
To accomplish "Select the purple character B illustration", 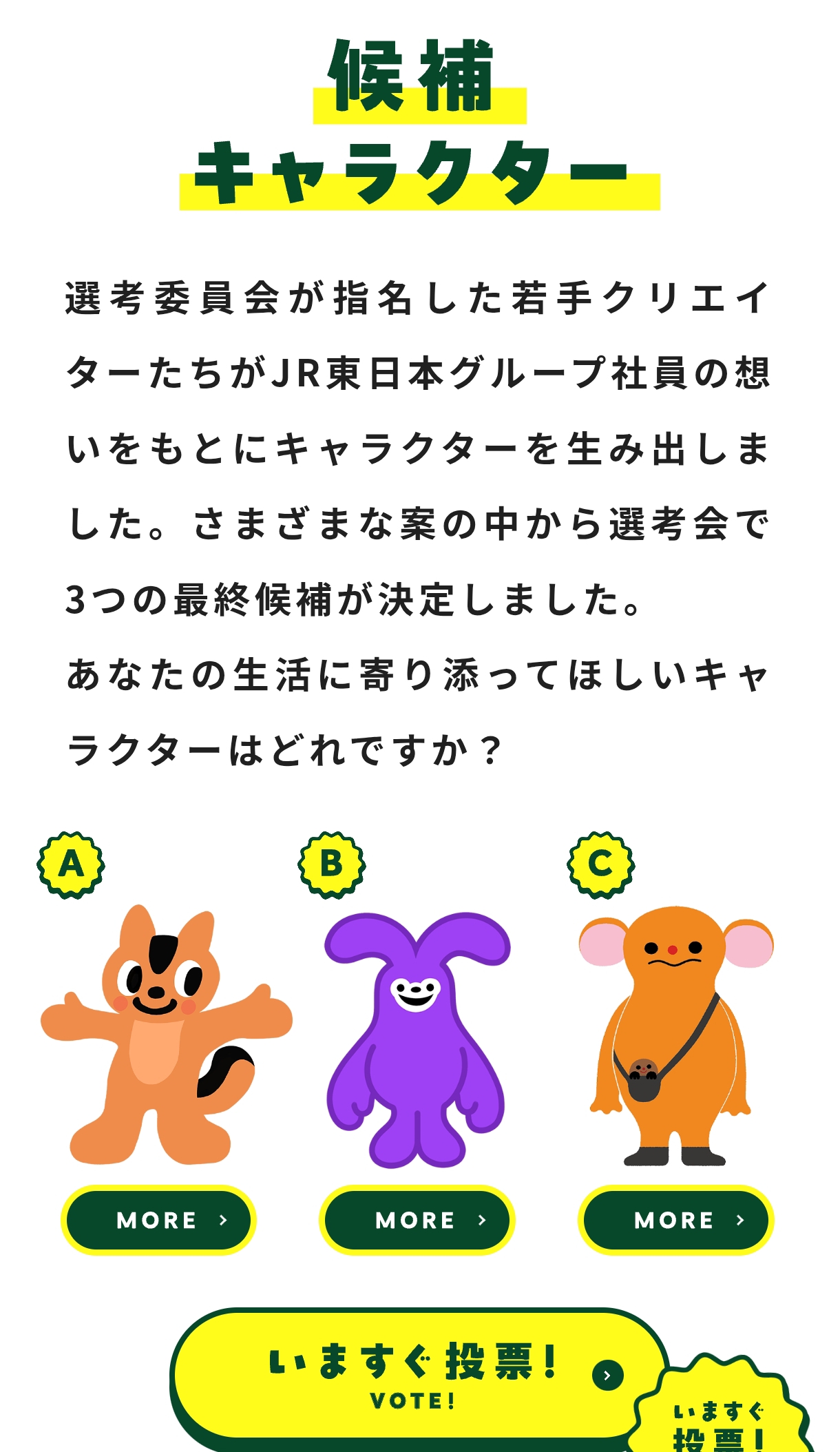I will pyautogui.click(x=417, y=1040).
